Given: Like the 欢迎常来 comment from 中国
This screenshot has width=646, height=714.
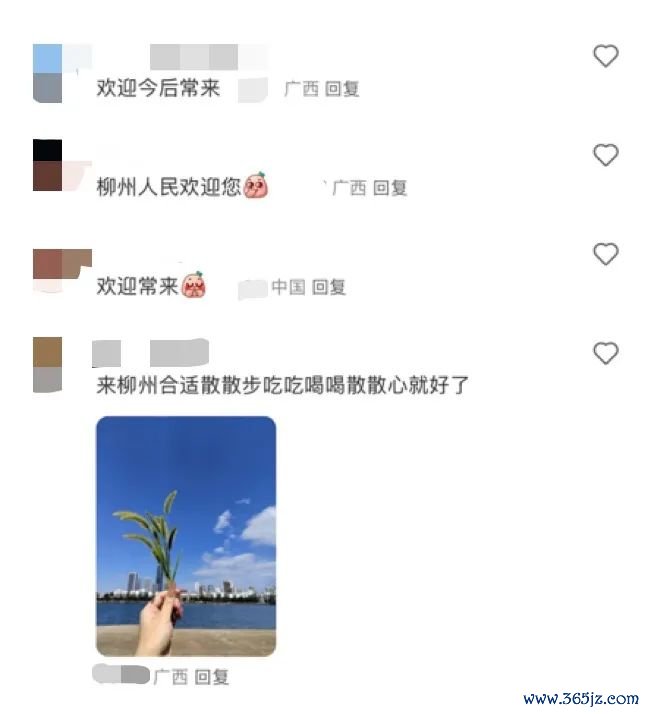Looking at the screenshot, I should [x=605, y=254].
